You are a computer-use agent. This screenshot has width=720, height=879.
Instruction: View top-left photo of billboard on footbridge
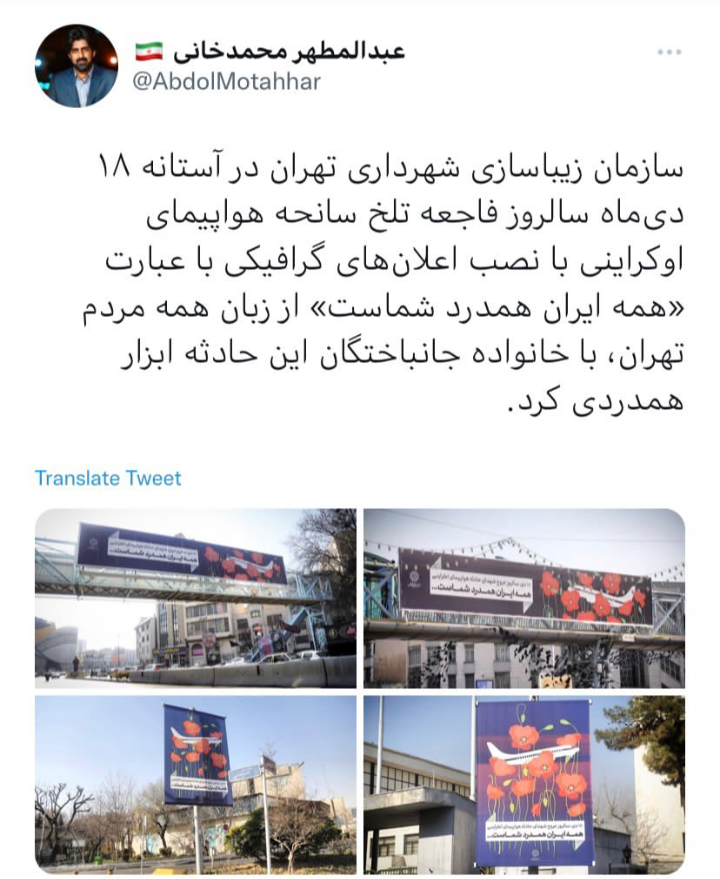(x=196, y=598)
